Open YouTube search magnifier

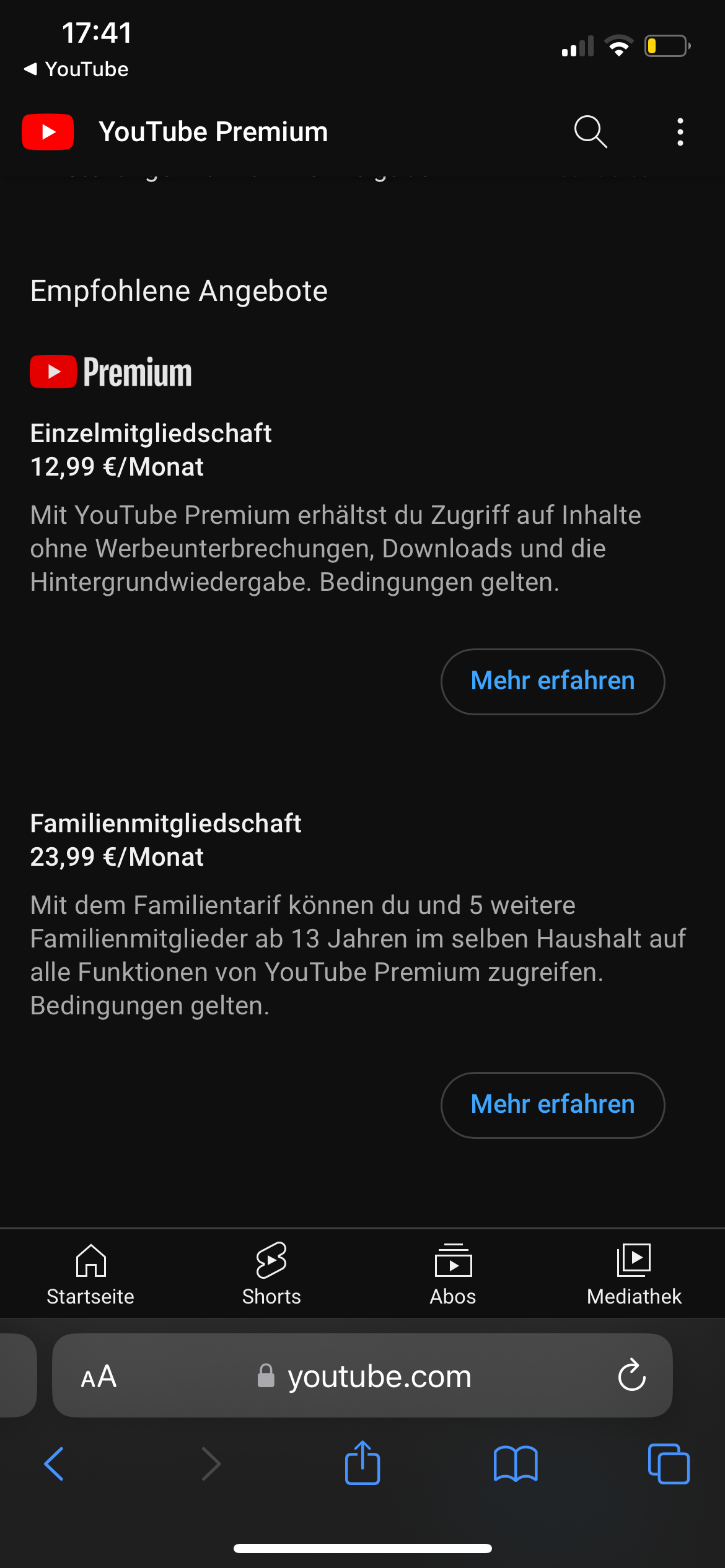[590, 132]
